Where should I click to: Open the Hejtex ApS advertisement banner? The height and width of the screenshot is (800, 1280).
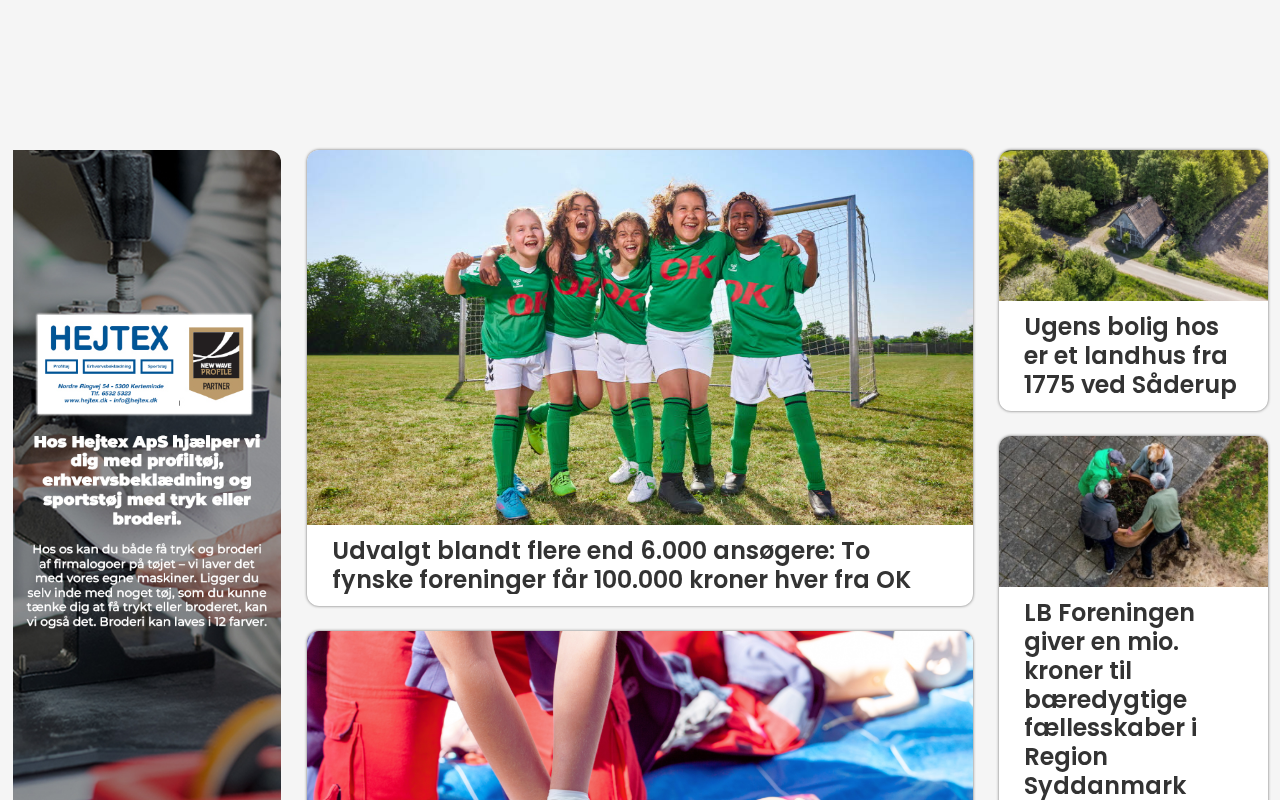[x=147, y=475]
